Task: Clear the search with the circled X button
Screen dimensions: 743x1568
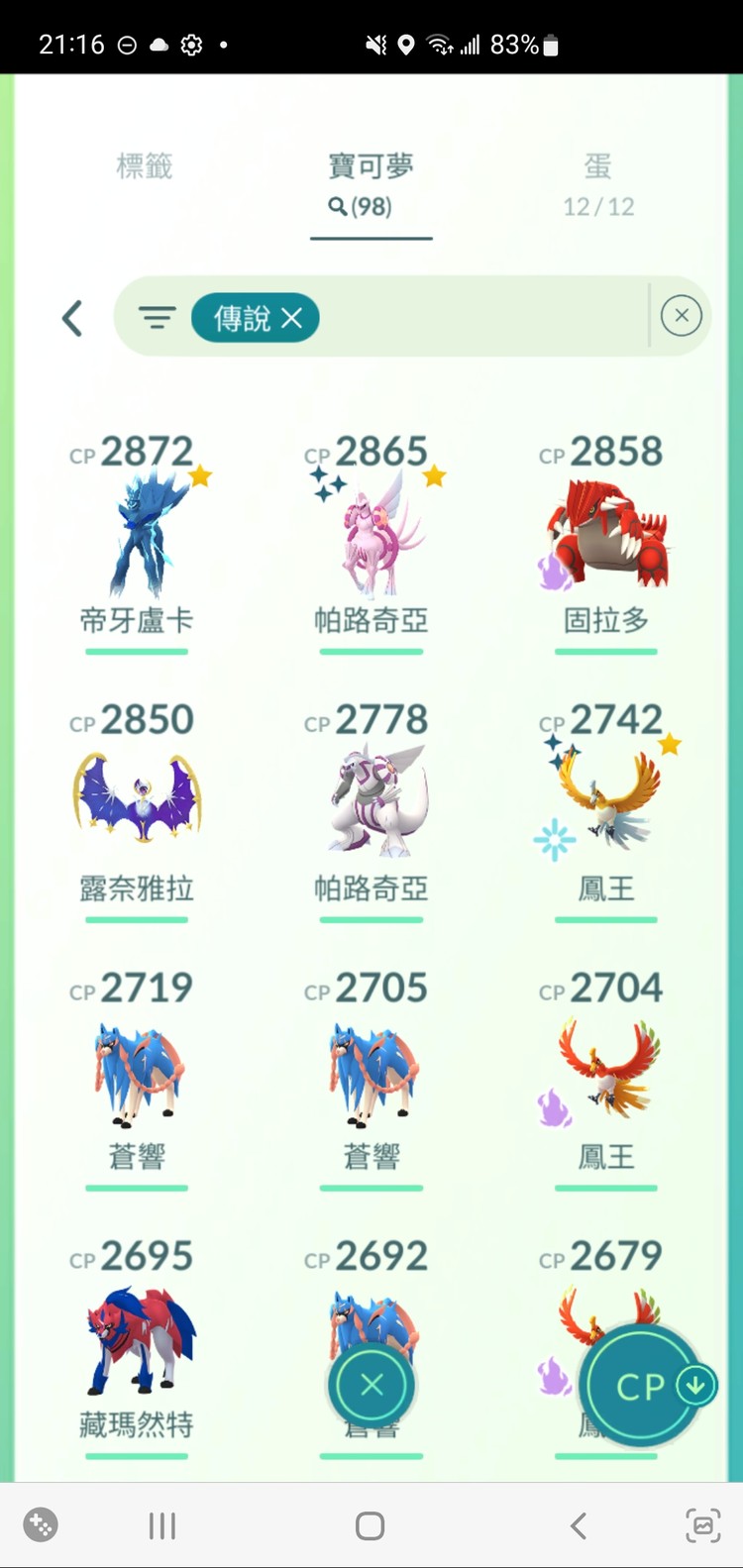Action: click(x=681, y=315)
